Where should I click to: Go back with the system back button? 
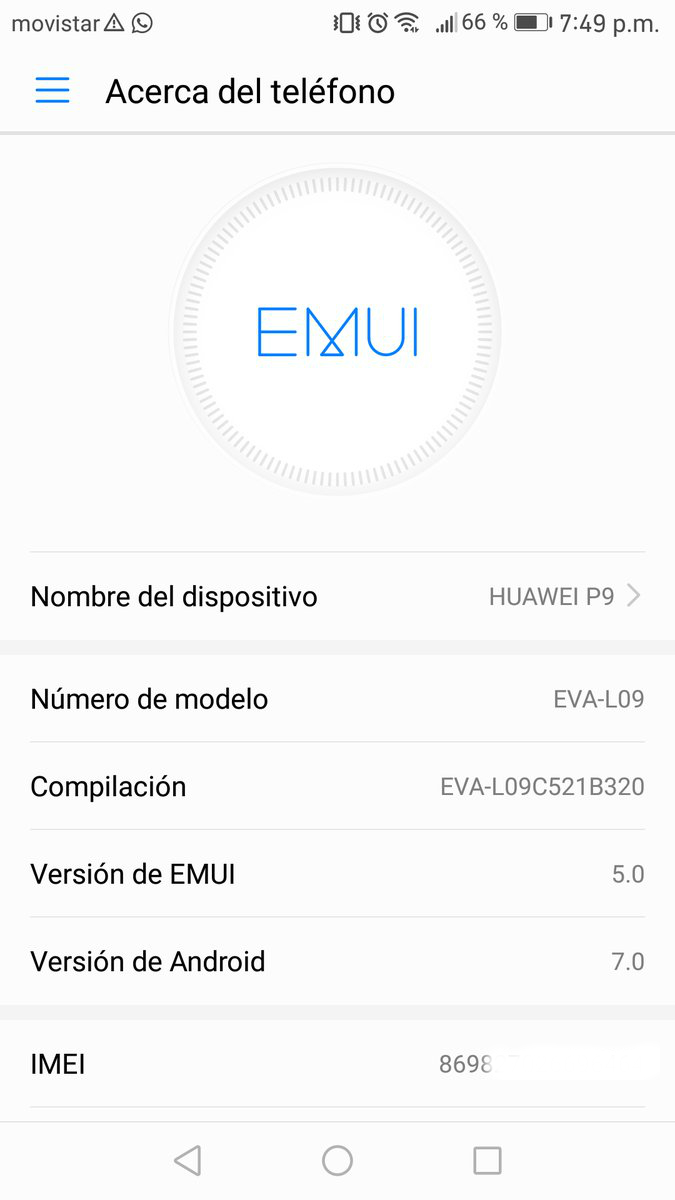[x=187, y=1160]
